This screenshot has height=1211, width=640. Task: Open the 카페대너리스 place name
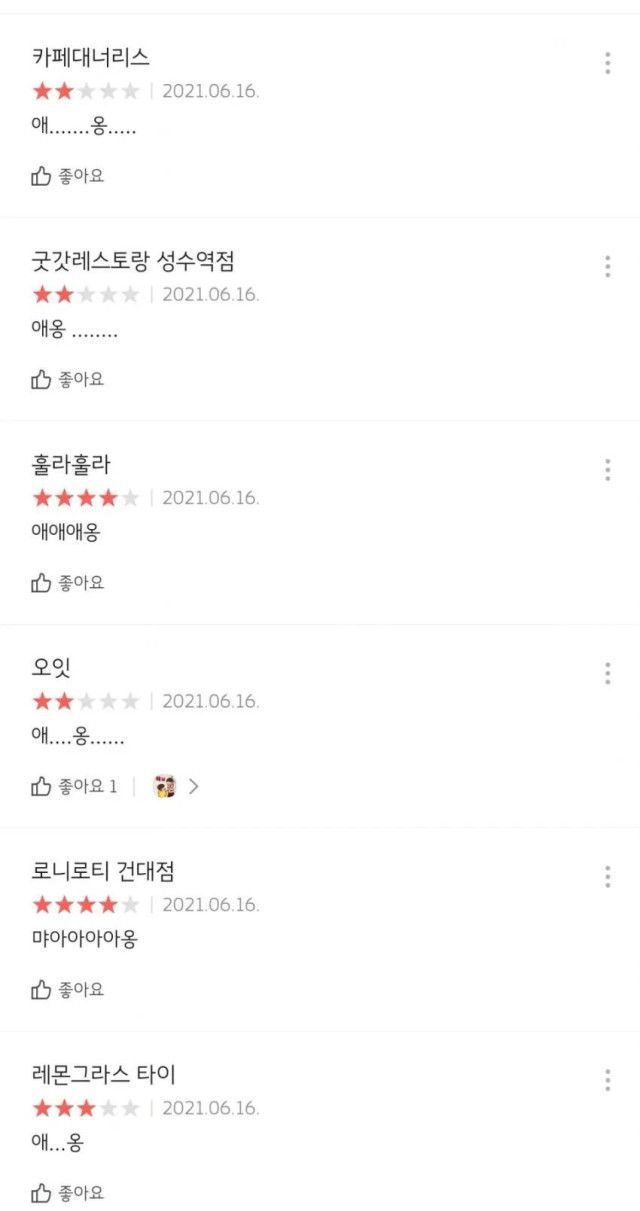[91, 58]
